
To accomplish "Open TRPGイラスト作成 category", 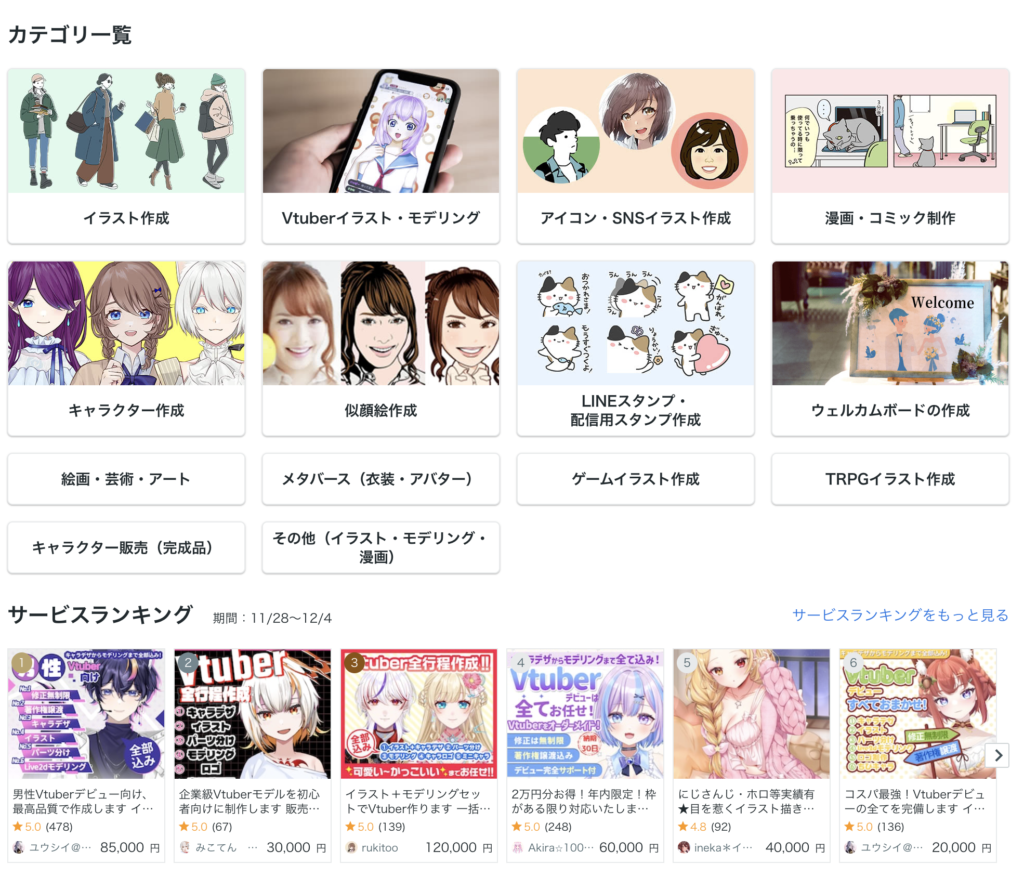I will 889,479.
